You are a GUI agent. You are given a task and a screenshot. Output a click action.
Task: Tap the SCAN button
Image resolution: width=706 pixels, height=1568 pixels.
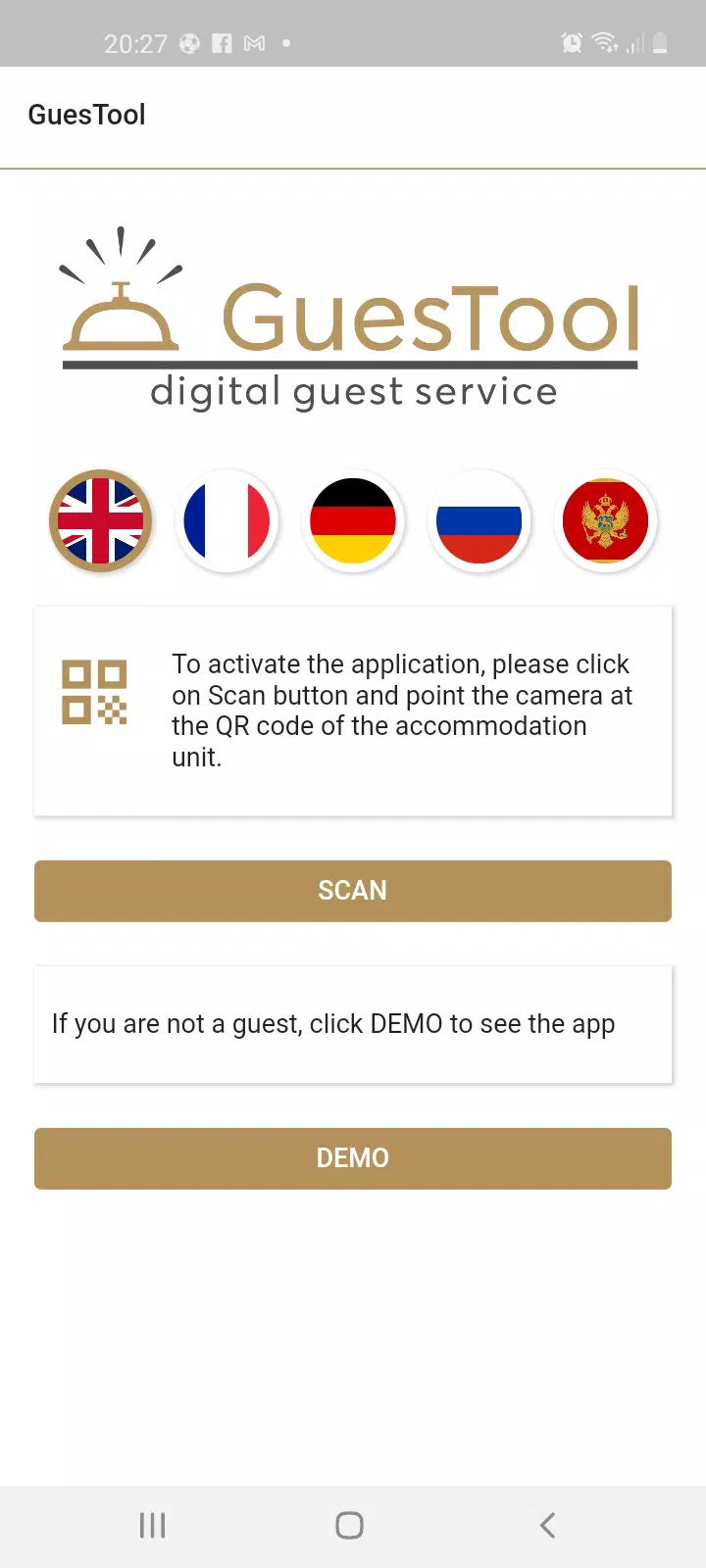(x=353, y=891)
